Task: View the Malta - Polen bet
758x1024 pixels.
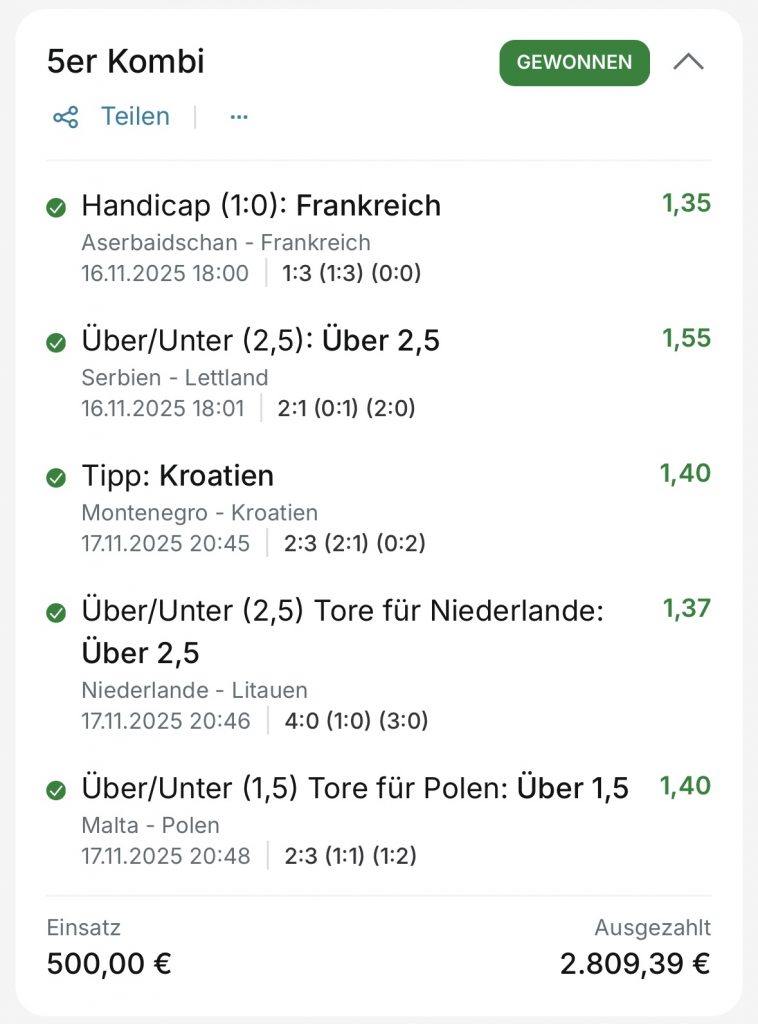Action: click(x=151, y=825)
